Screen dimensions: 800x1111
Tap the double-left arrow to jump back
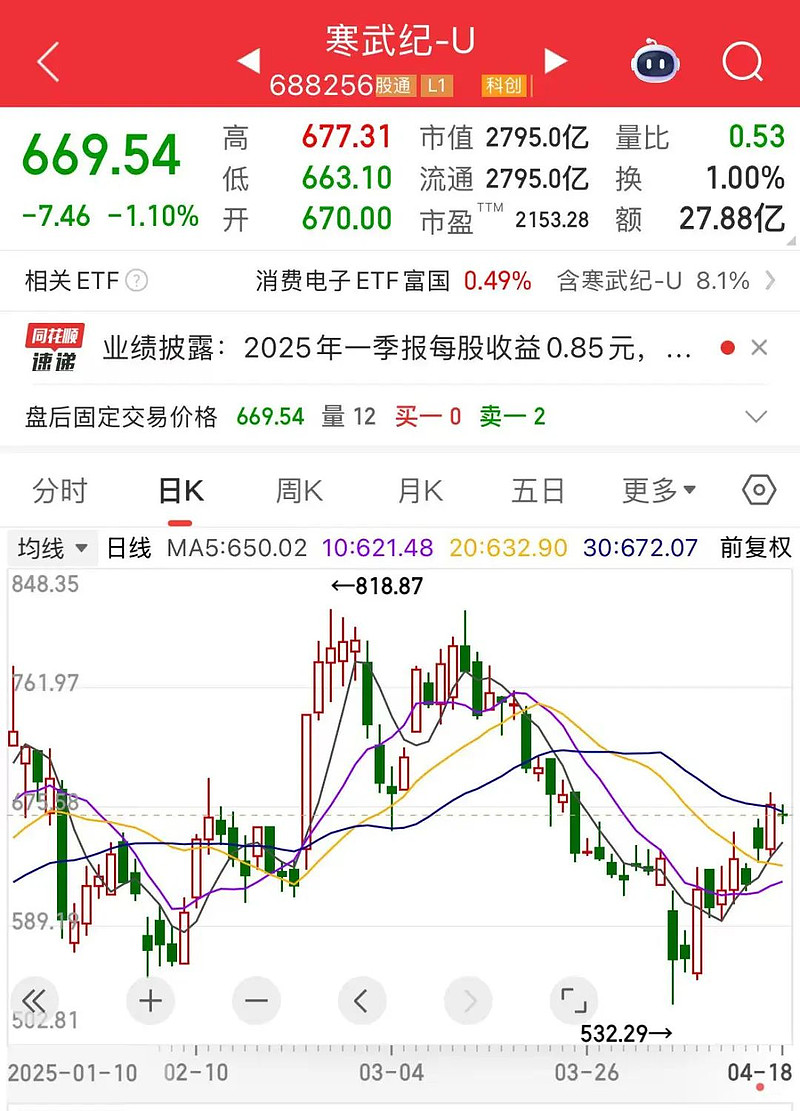pyautogui.click(x=34, y=1000)
